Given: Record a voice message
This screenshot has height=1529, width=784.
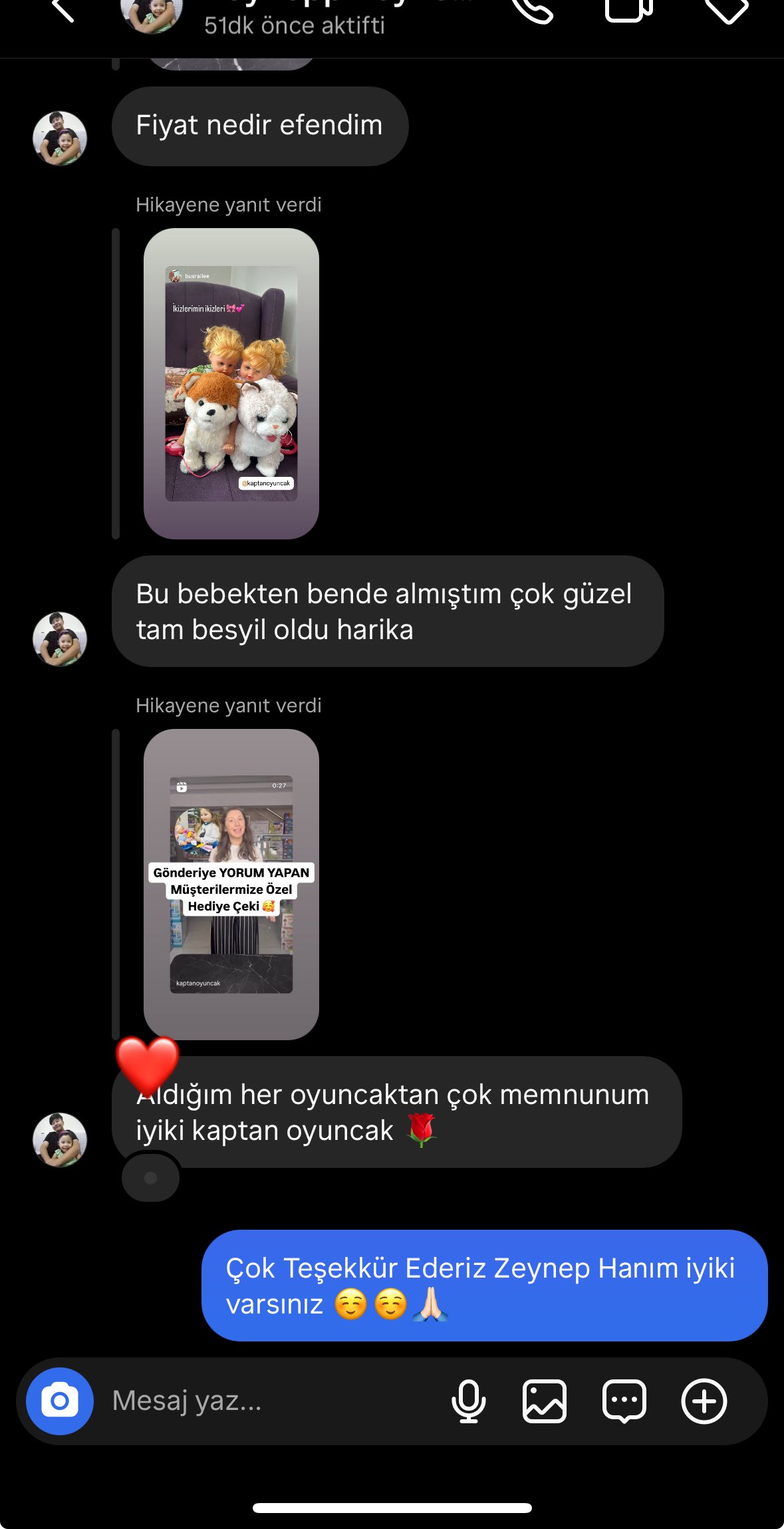Looking at the screenshot, I should [469, 1401].
